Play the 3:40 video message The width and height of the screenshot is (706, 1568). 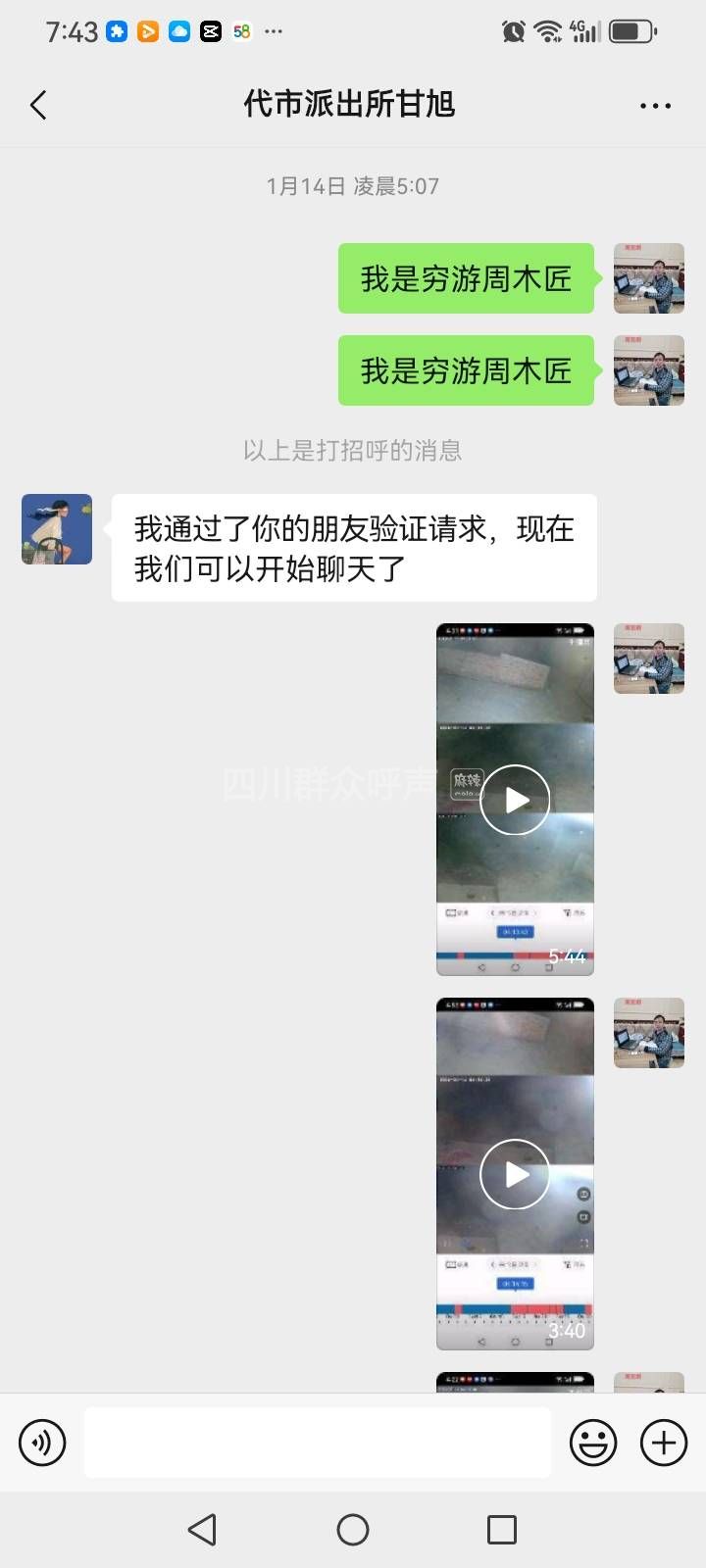point(515,1174)
